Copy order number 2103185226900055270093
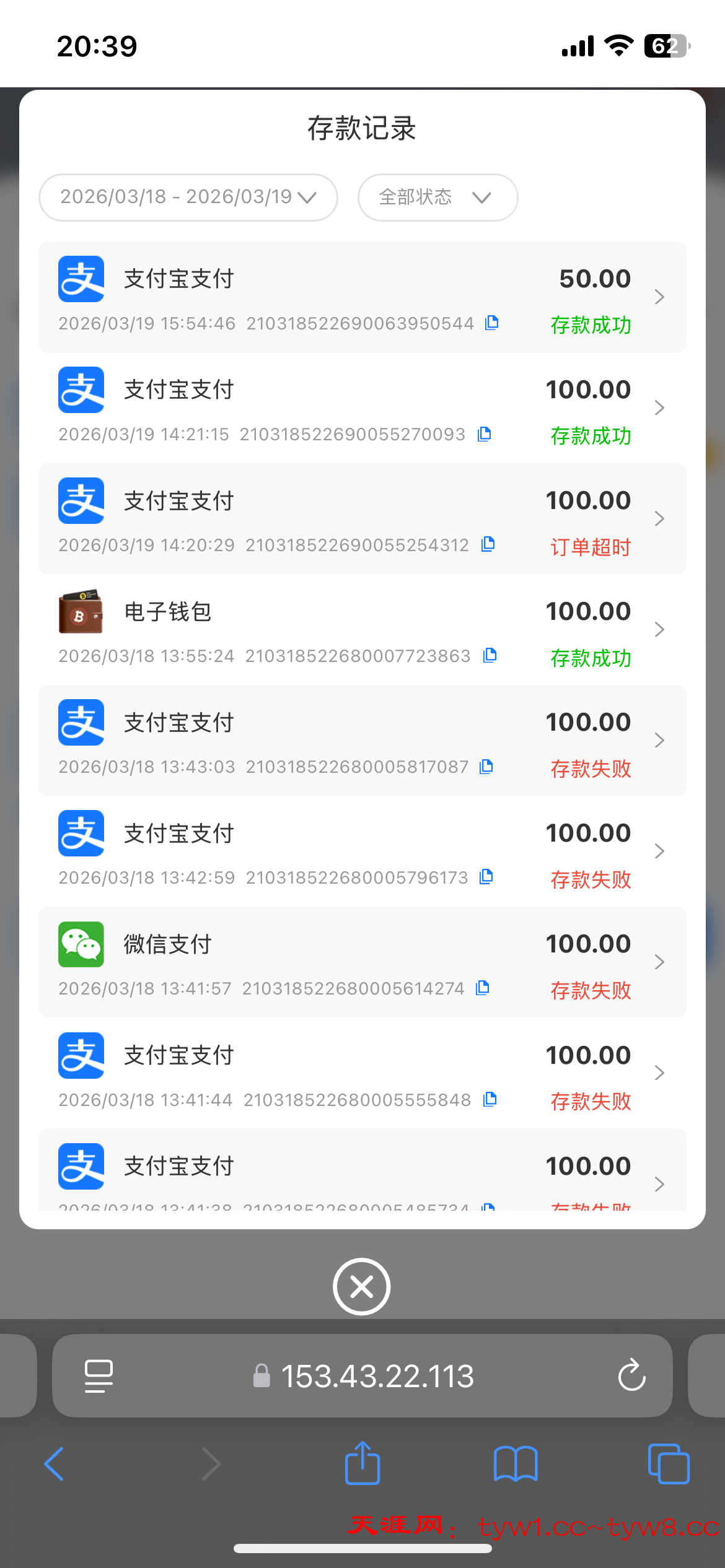725x1568 pixels. [485, 434]
